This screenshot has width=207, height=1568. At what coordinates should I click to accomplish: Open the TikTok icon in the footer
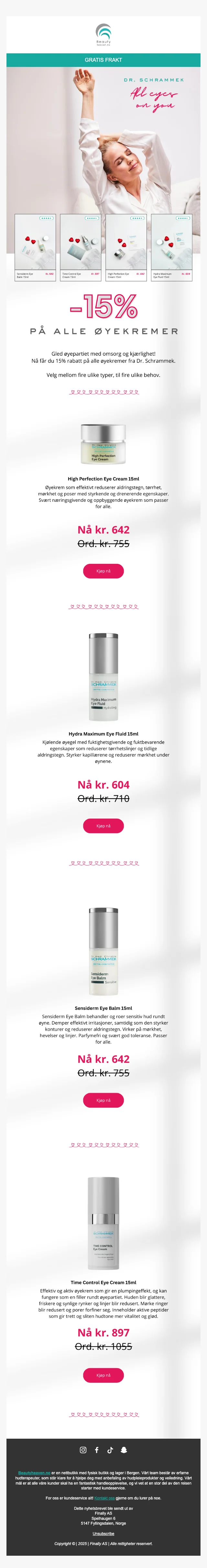point(110,1450)
